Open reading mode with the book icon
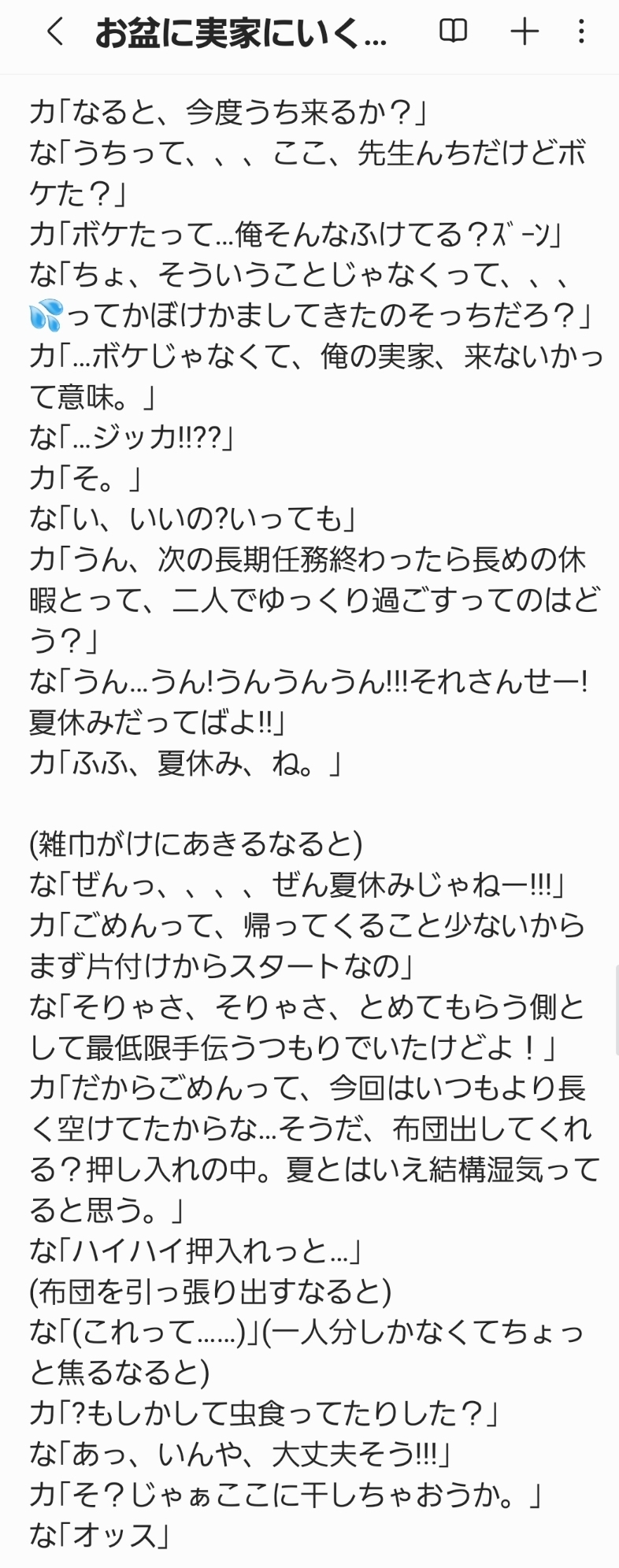The height and width of the screenshot is (1568, 619). point(453,32)
